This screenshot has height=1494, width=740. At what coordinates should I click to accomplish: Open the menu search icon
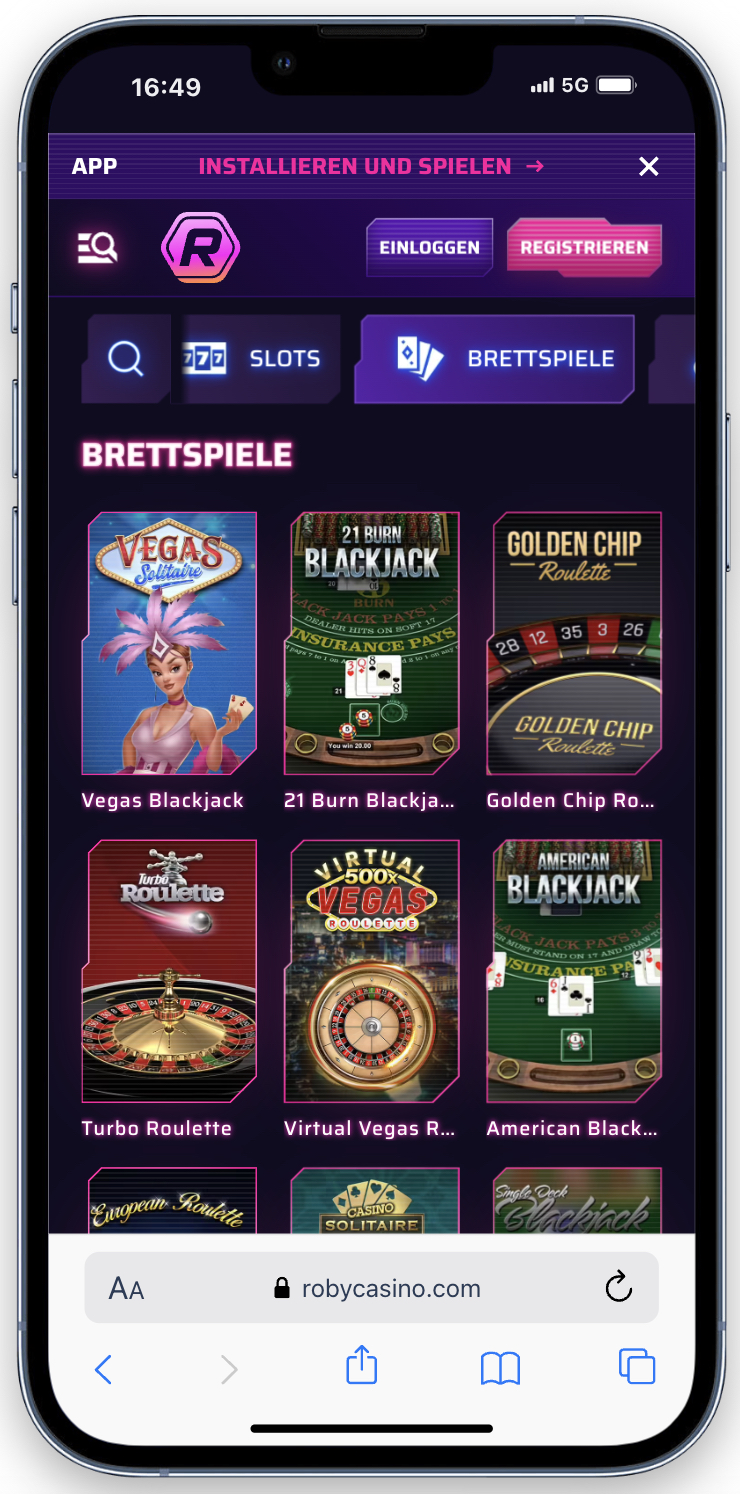[98, 247]
